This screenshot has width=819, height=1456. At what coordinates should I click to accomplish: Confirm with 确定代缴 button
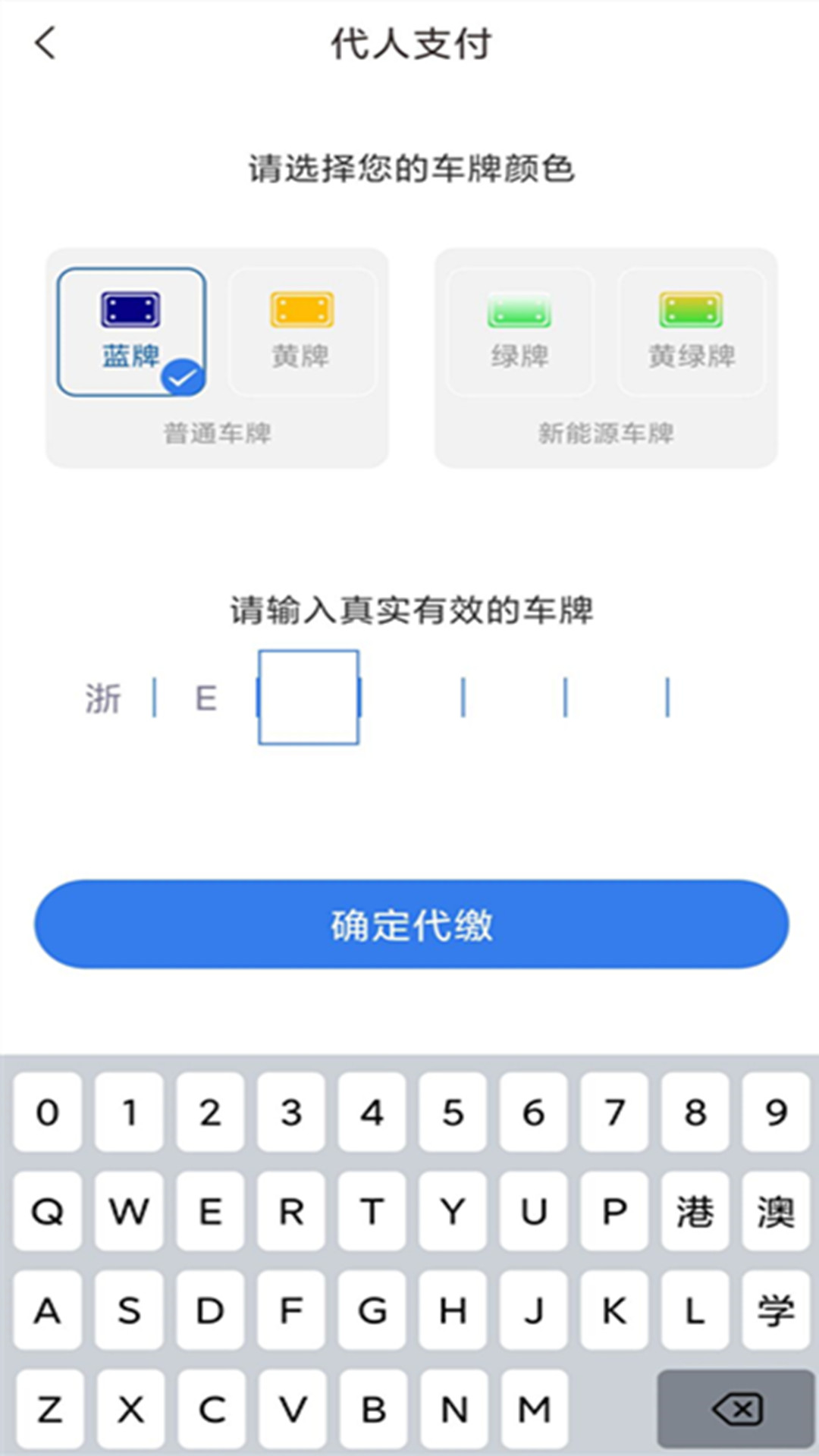tap(411, 924)
